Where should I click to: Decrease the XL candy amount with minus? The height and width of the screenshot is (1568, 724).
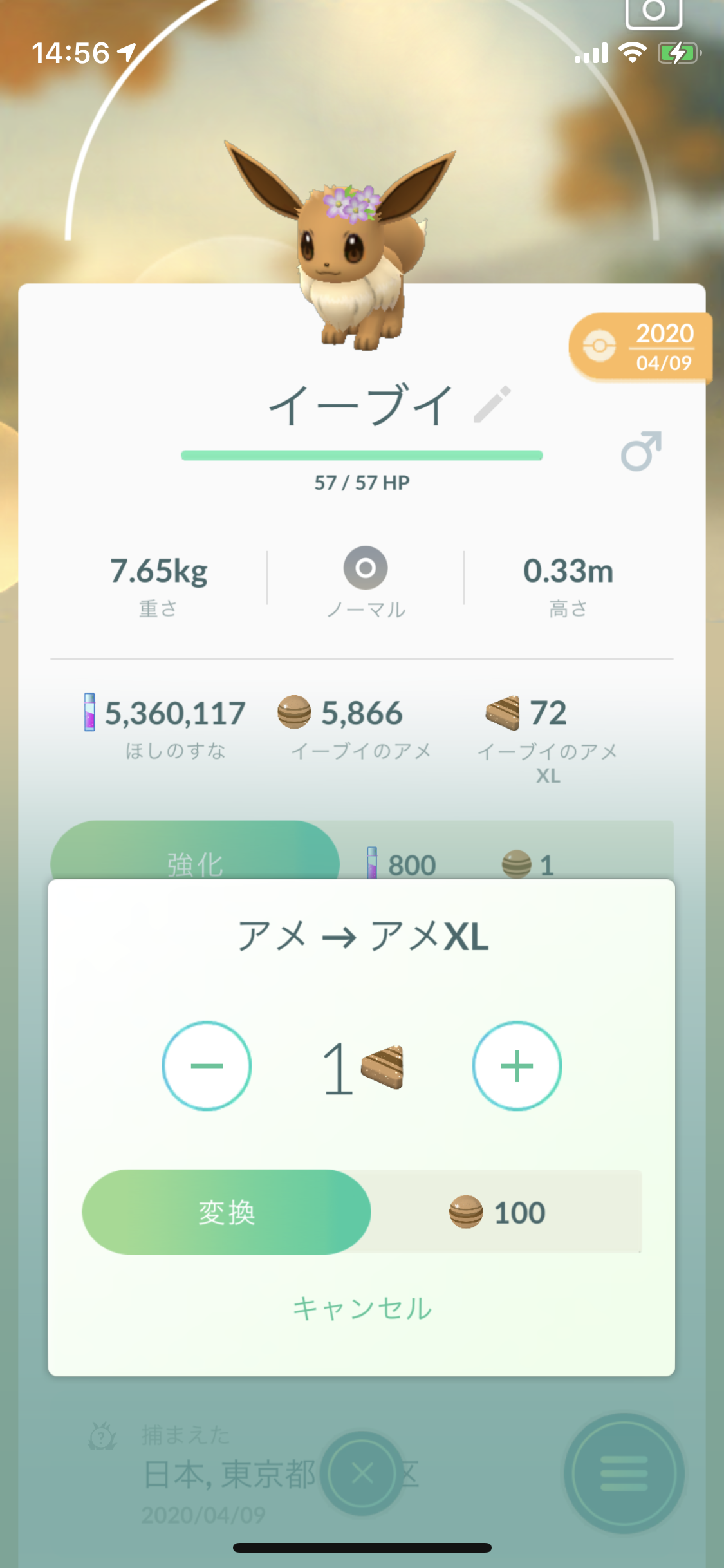pyautogui.click(x=207, y=1066)
